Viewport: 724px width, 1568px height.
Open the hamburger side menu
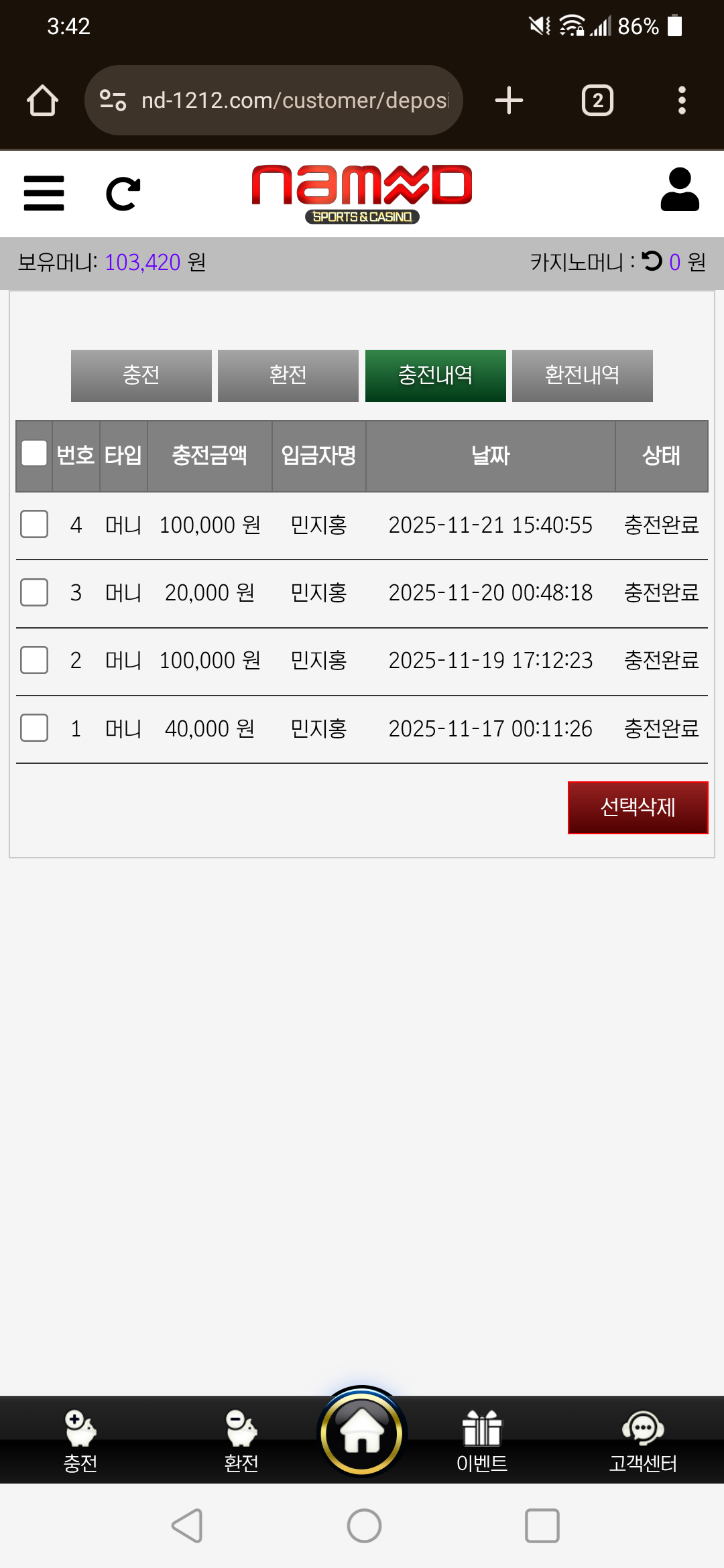[44, 194]
